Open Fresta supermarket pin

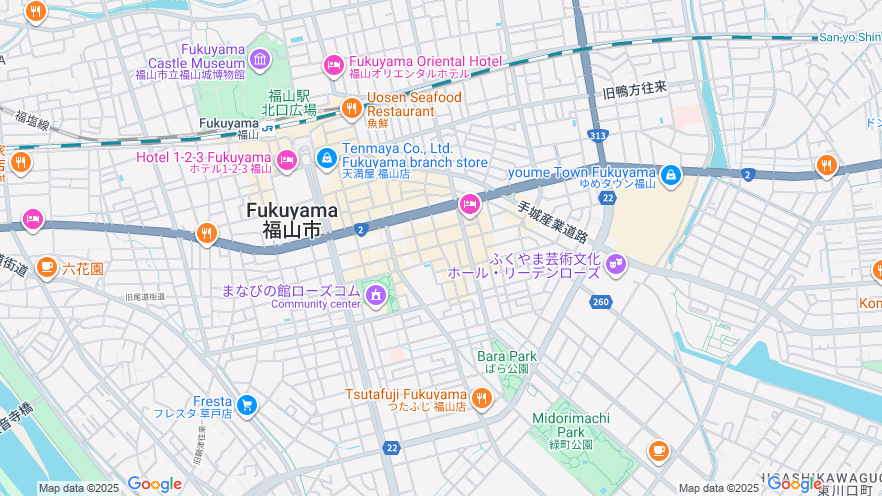point(247,405)
